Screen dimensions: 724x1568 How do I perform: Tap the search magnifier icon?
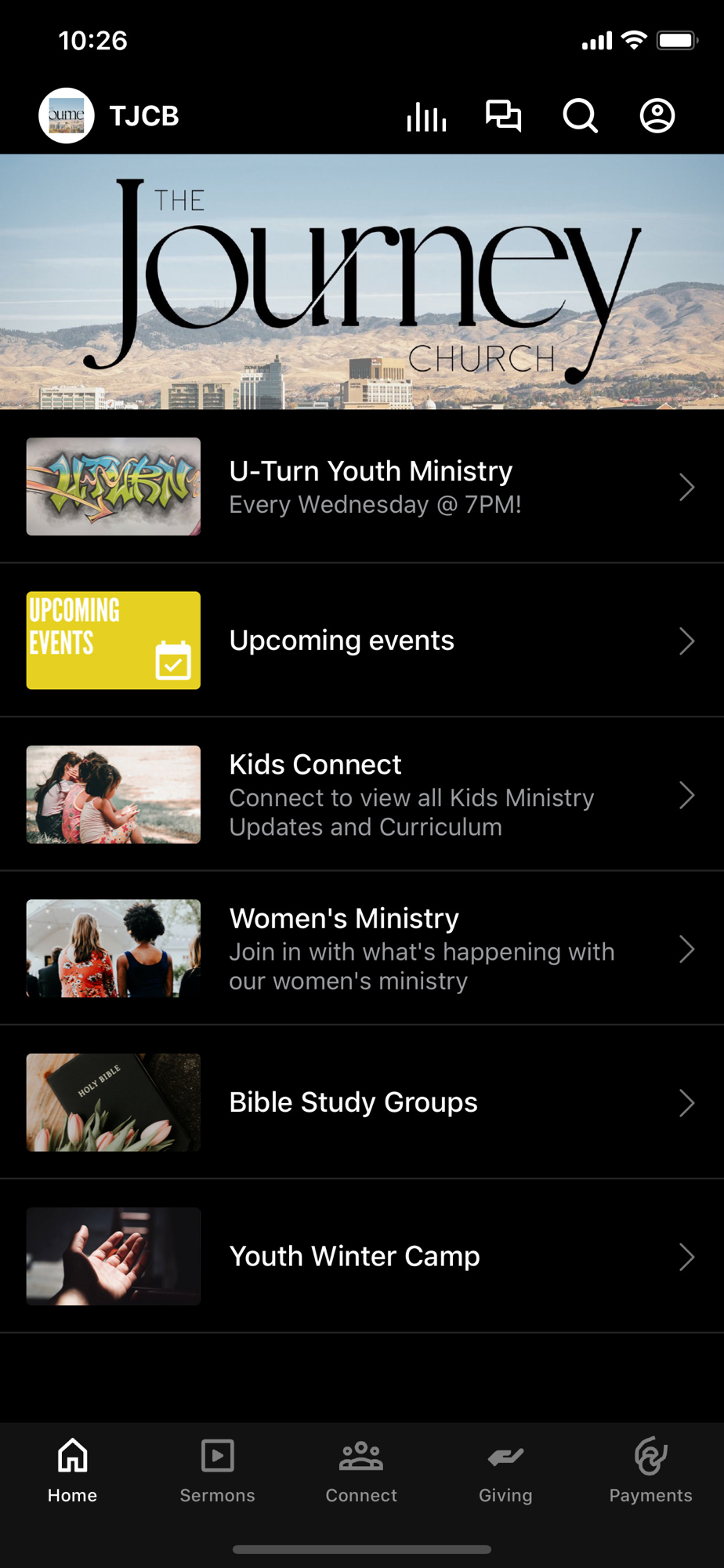(580, 116)
